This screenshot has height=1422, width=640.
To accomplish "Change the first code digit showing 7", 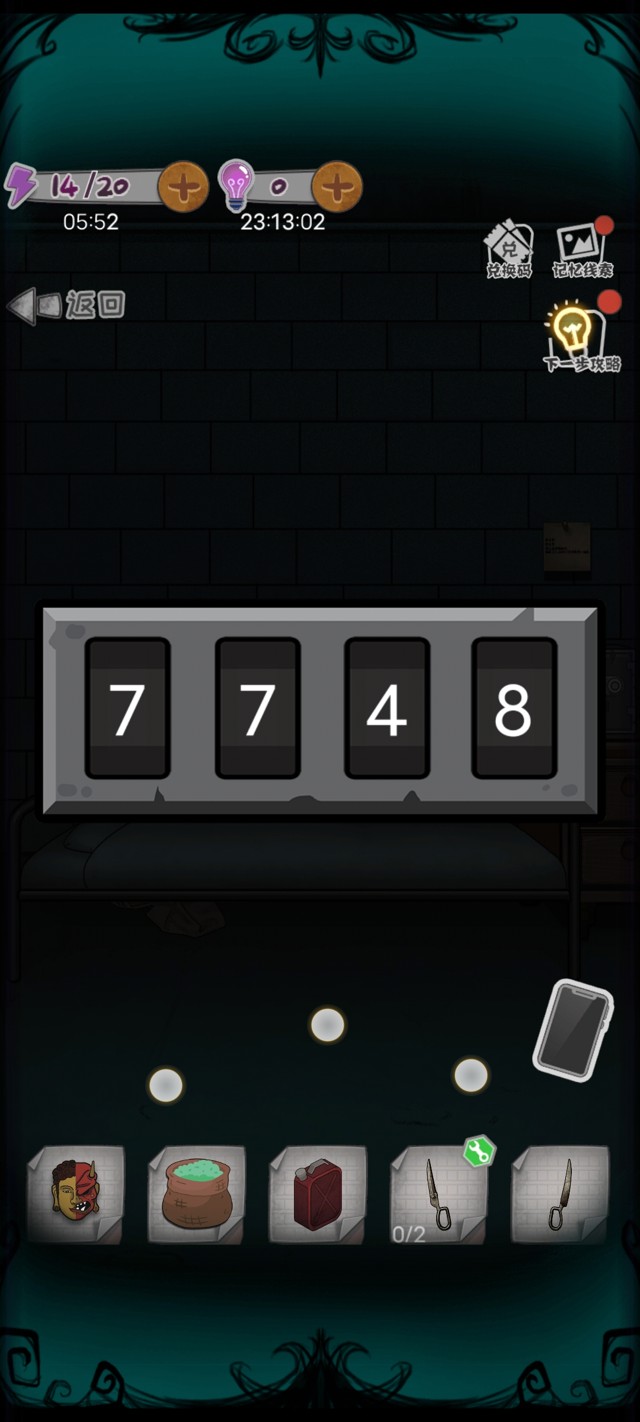I will (x=127, y=709).
